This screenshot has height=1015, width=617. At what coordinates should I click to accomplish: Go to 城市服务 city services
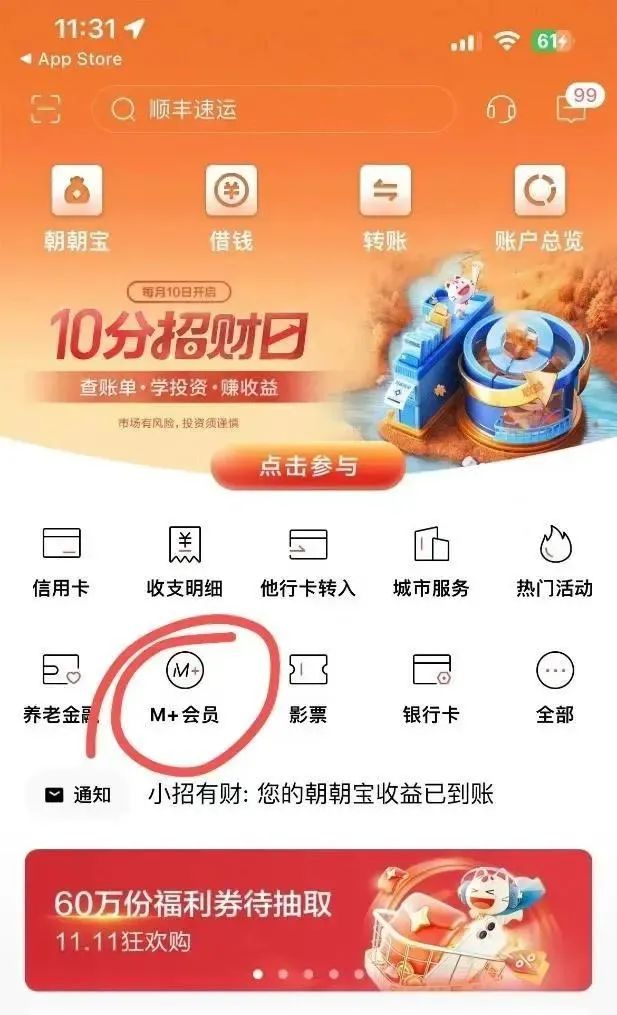tap(431, 560)
